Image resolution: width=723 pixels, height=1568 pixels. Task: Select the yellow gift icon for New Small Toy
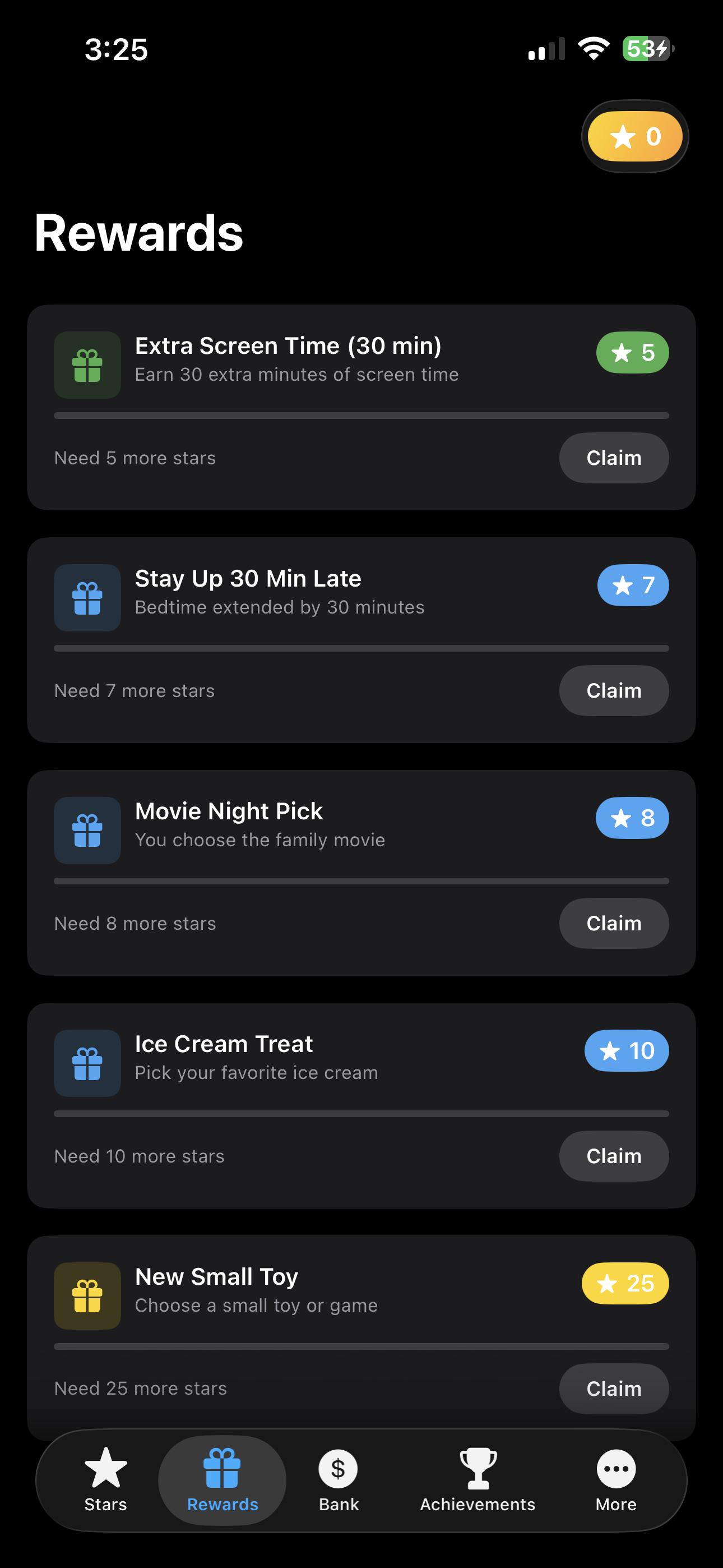87,1295
